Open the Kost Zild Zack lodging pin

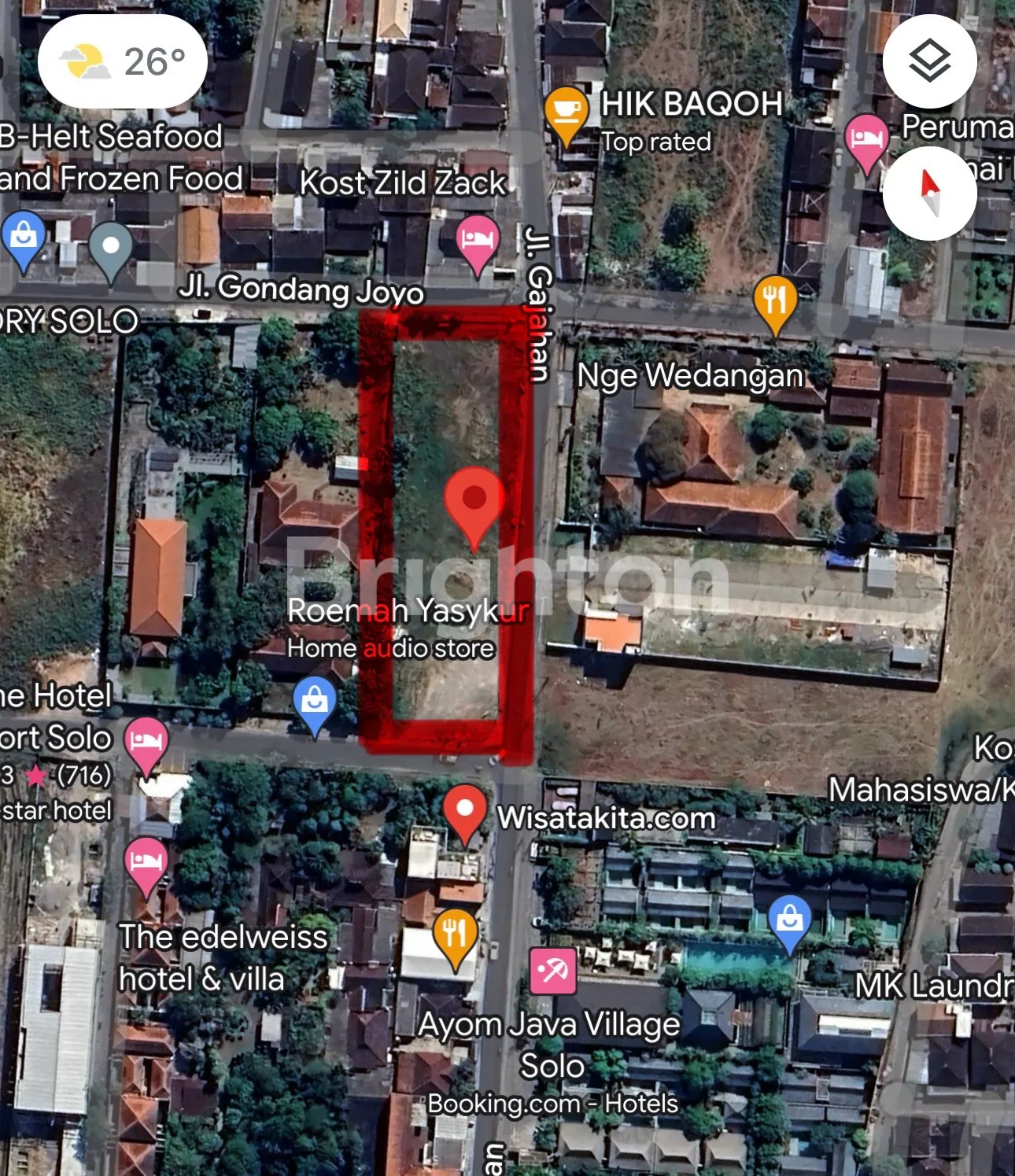click(x=477, y=241)
